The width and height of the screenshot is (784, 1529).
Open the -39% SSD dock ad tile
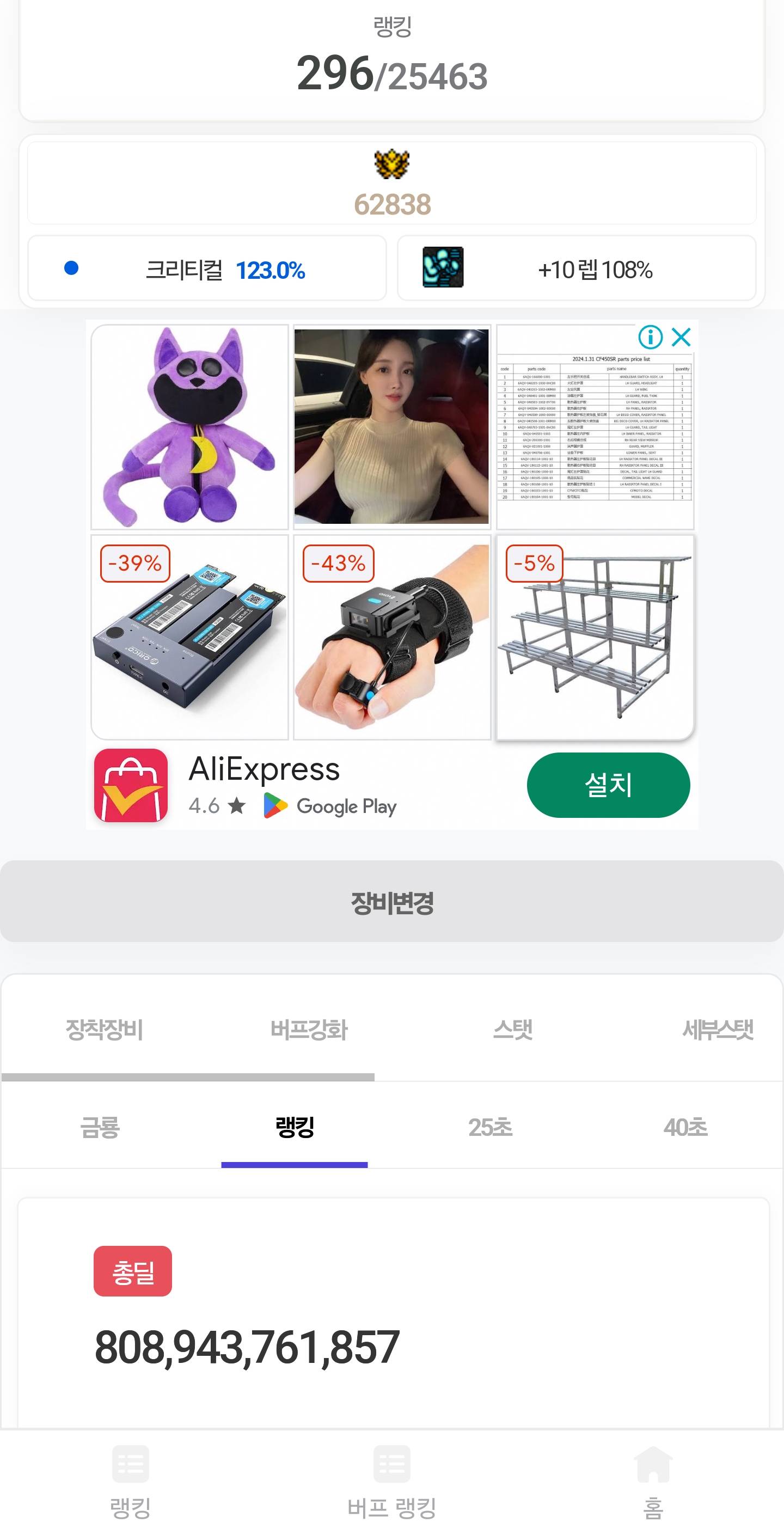coord(189,637)
